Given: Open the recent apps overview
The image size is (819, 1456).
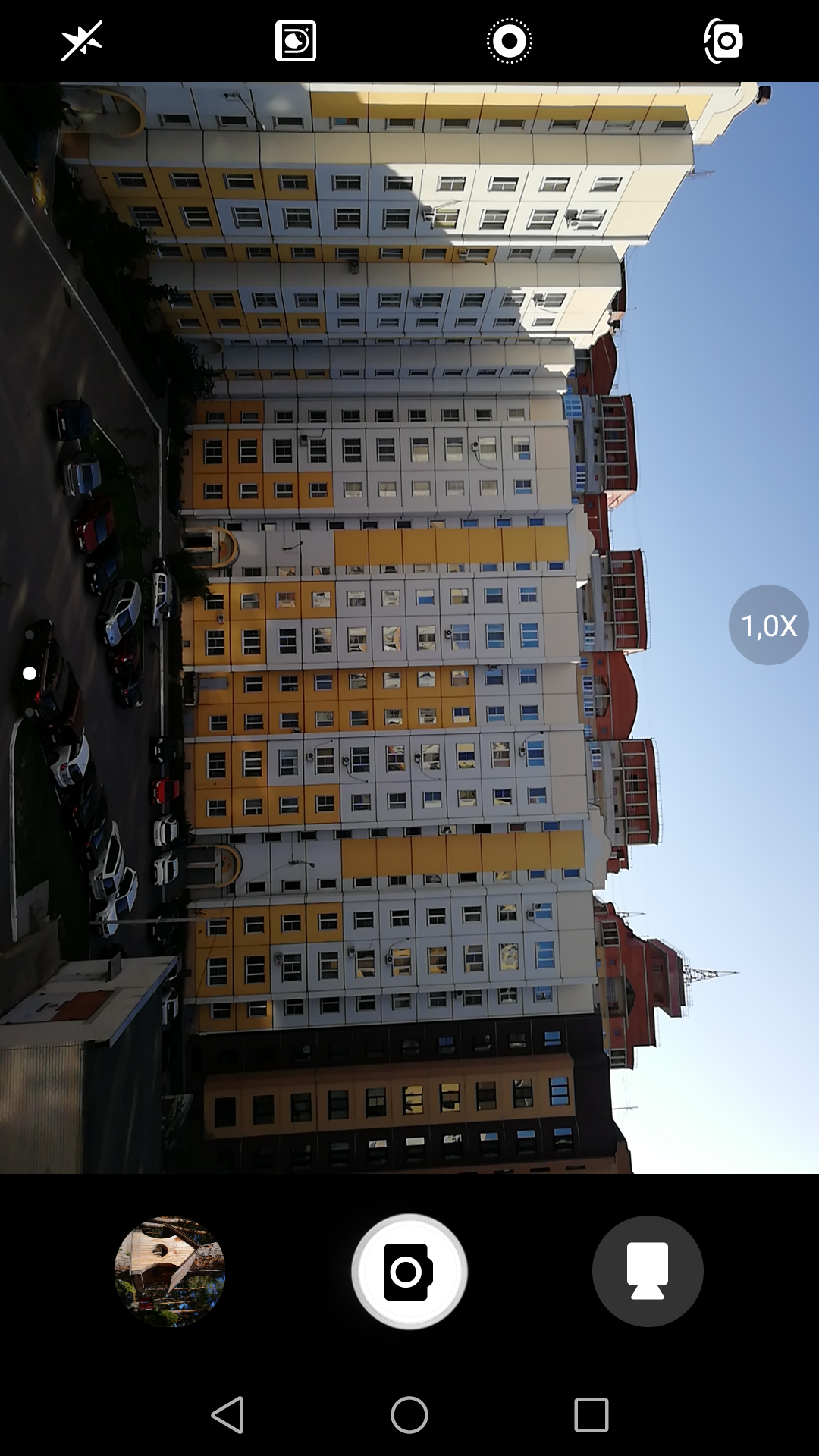Looking at the screenshot, I should tap(591, 1415).
